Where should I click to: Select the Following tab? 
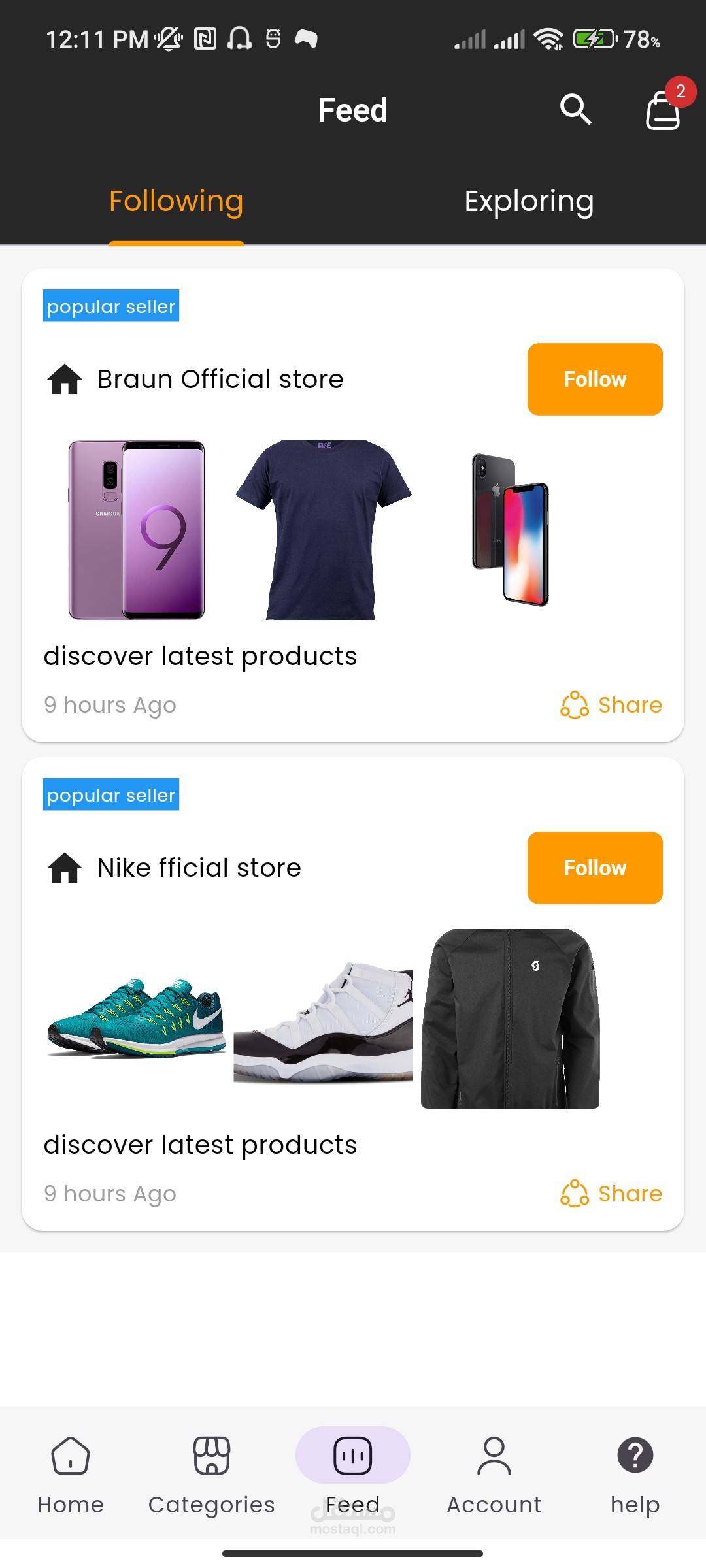coord(176,201)
